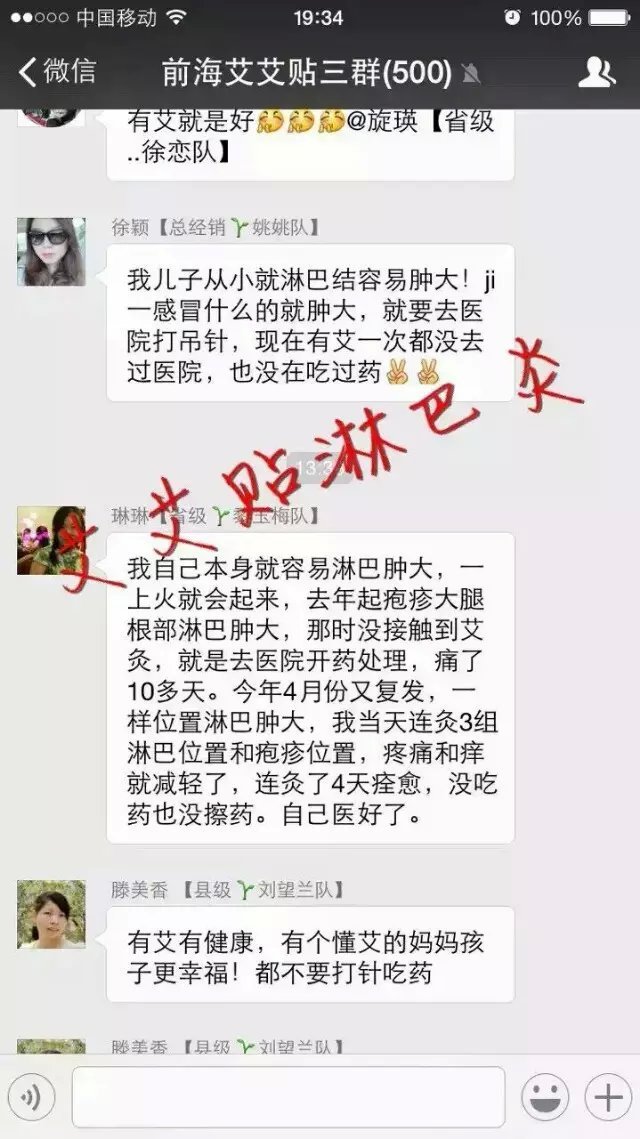Open the emoji sticker panel
This screenshot has height=1139, width=640.
(x=545, y=1098)
